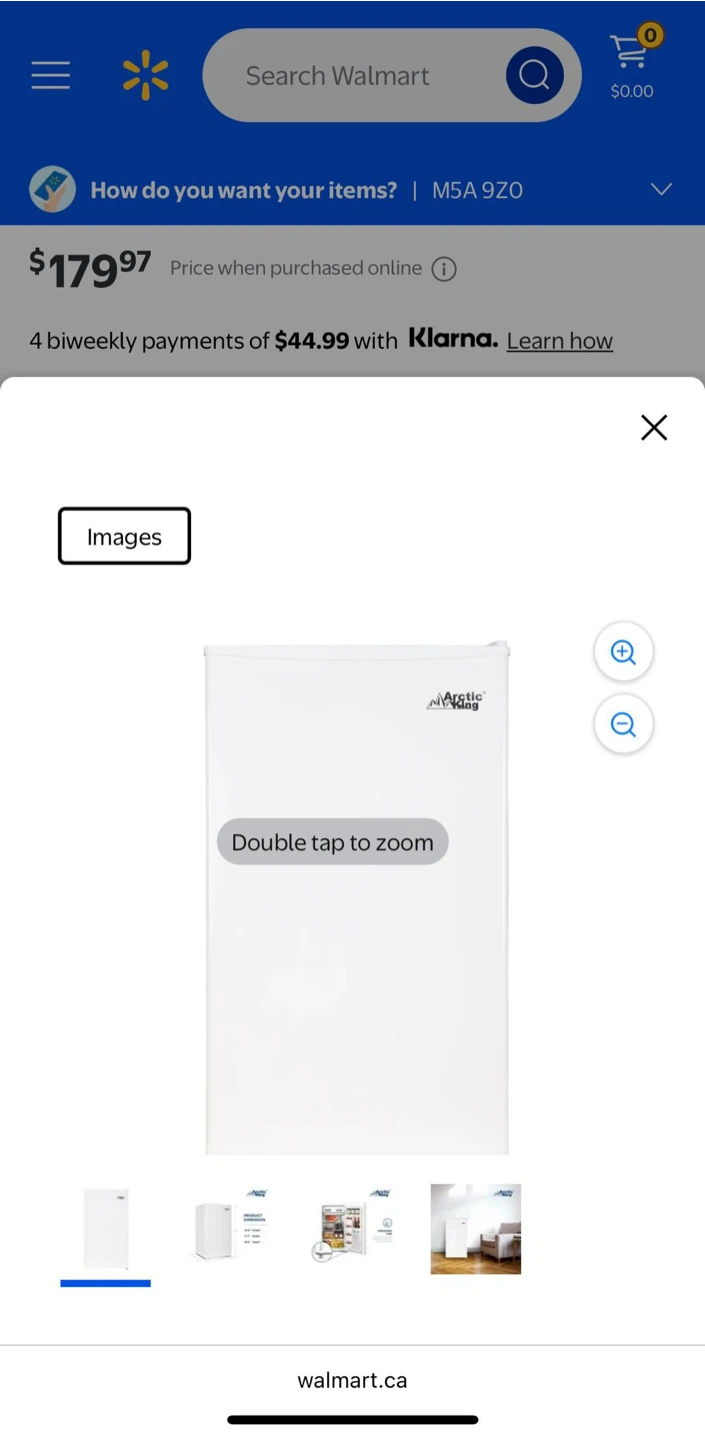Open the shopping cart
Screen dimensions: 705x1440
(633, 65)
